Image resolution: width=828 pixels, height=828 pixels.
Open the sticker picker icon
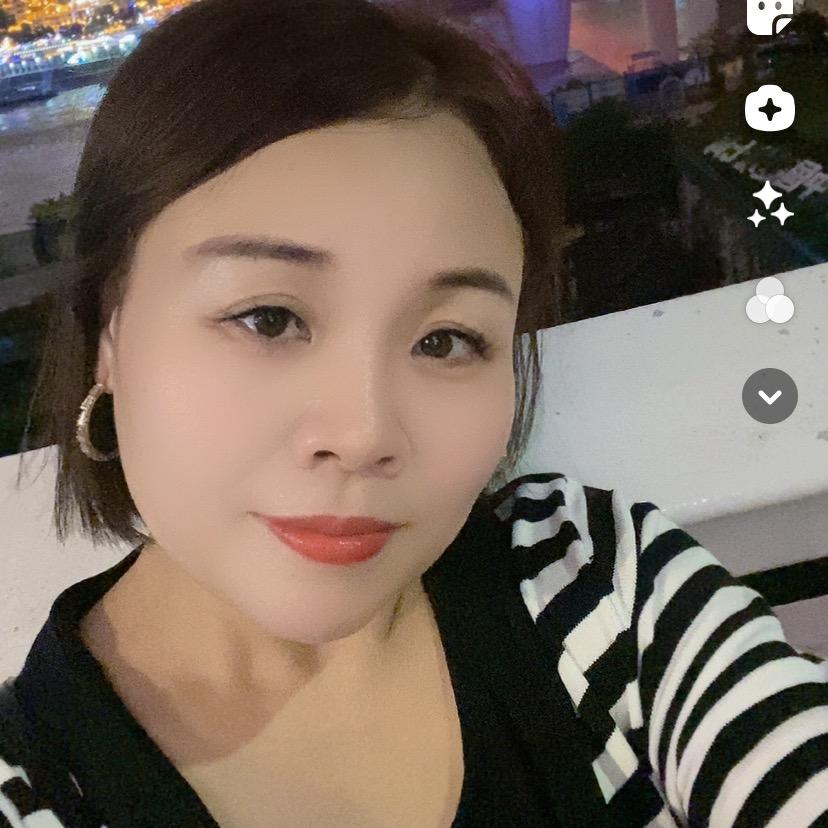click(769, 15)
